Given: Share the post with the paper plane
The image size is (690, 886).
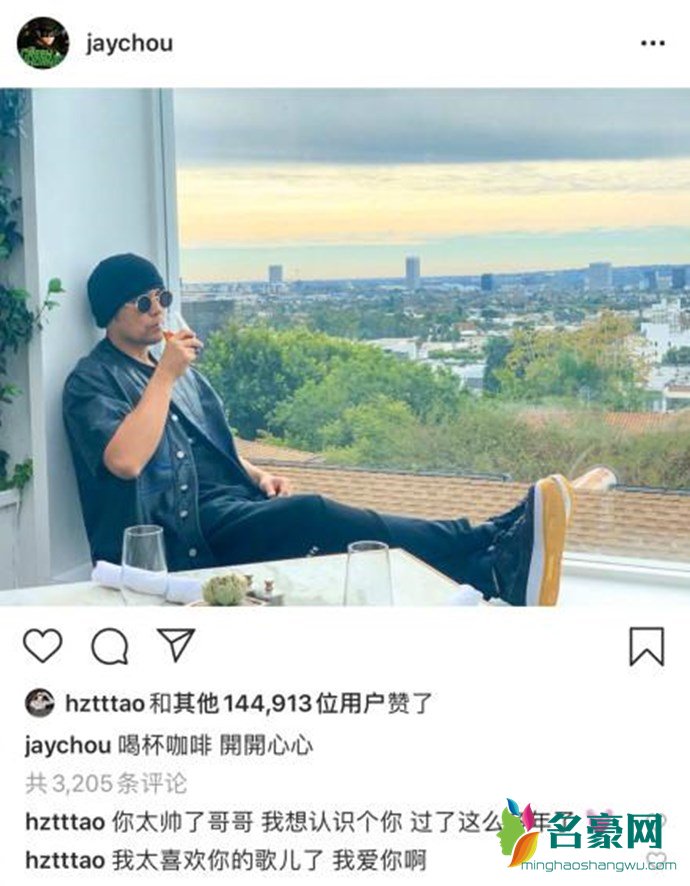Looking at the screenshot, I should 176,645.
